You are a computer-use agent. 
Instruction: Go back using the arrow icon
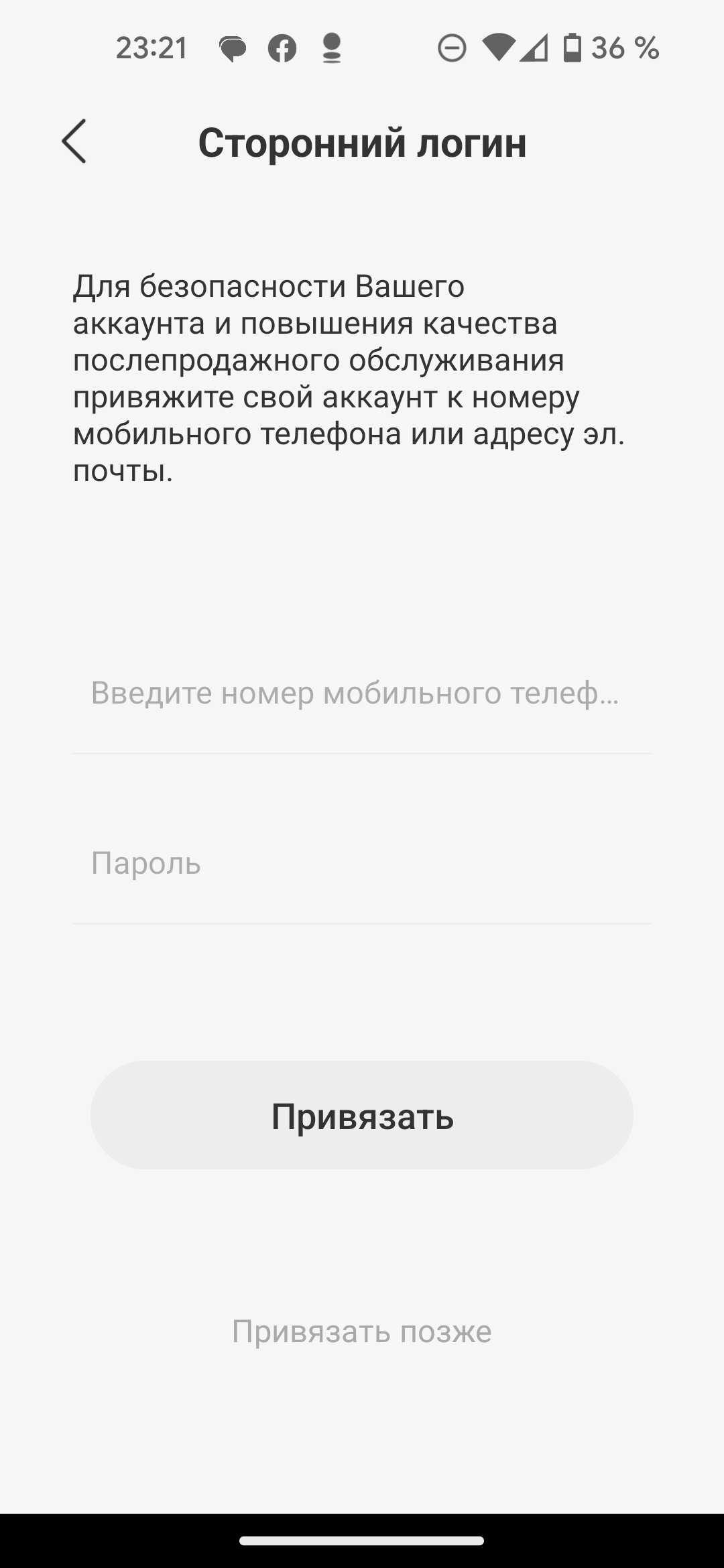point(74,141)
